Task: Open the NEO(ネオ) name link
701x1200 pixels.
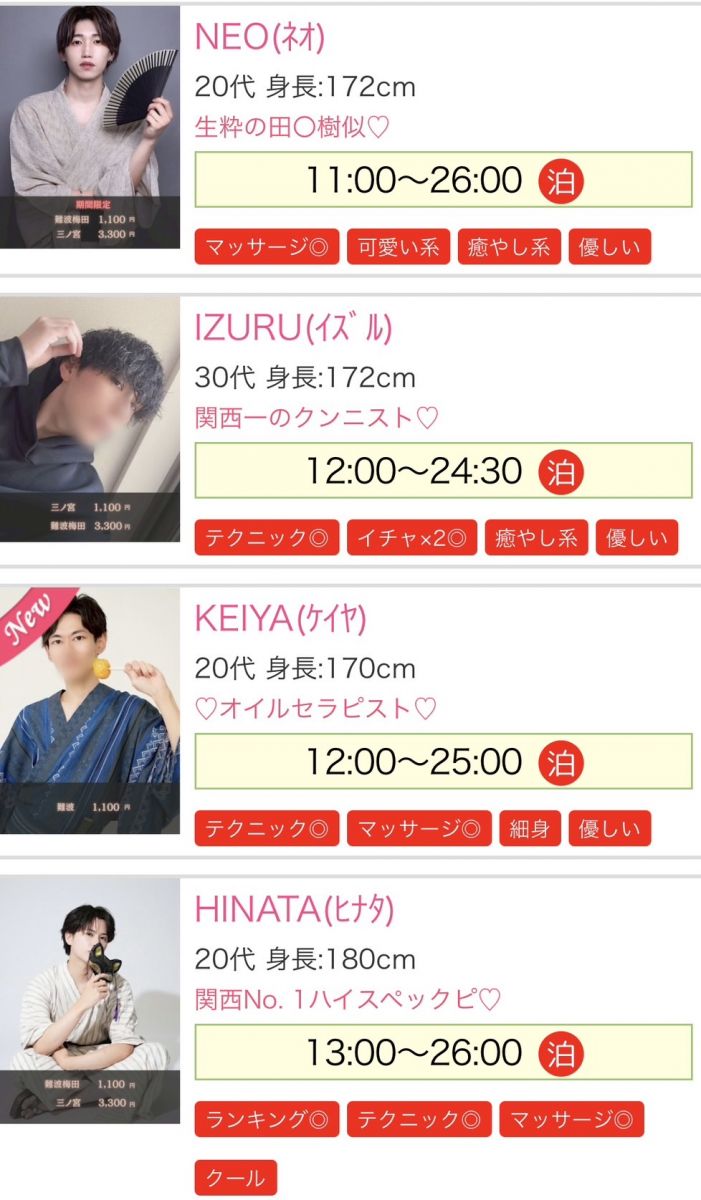Action: point(260,37)
